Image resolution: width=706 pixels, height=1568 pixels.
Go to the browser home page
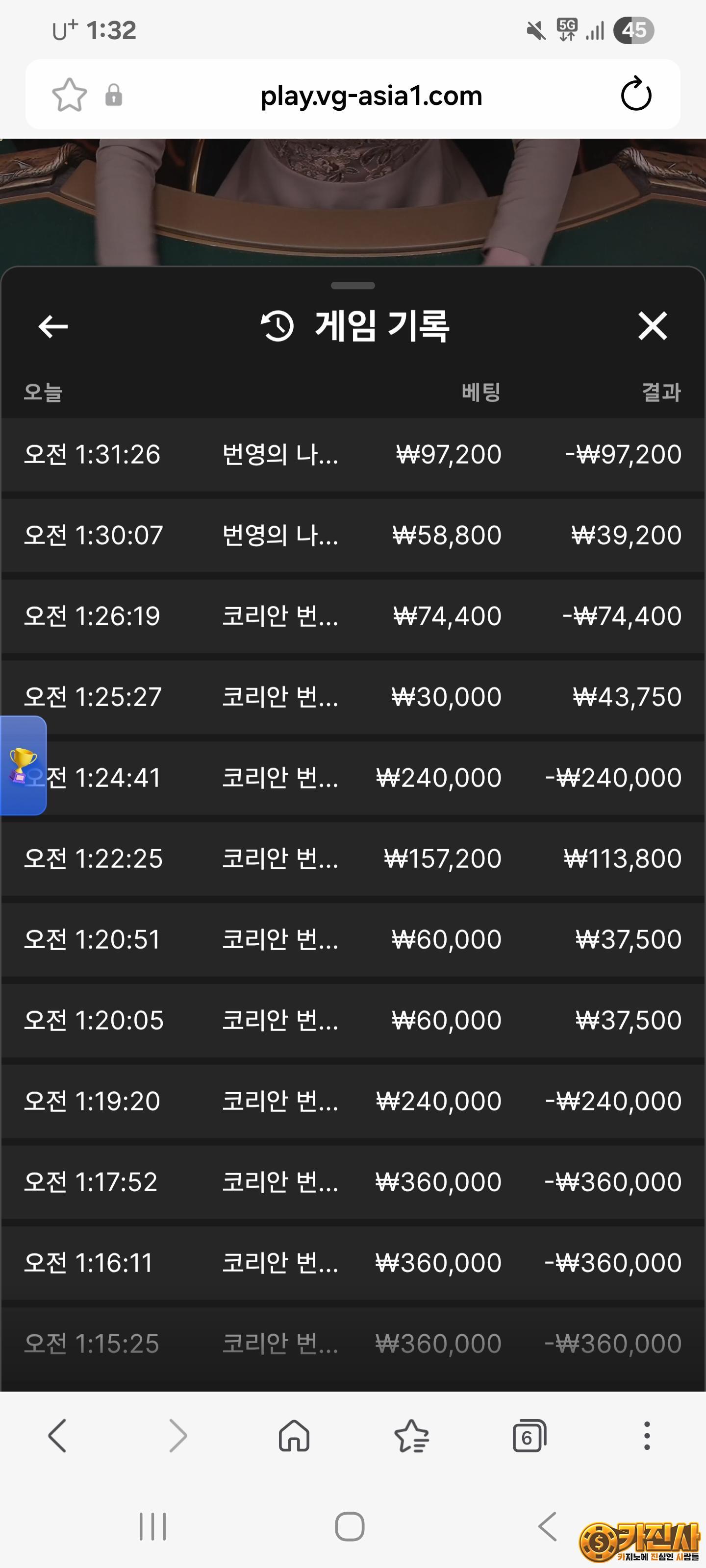click(294, 1436)
